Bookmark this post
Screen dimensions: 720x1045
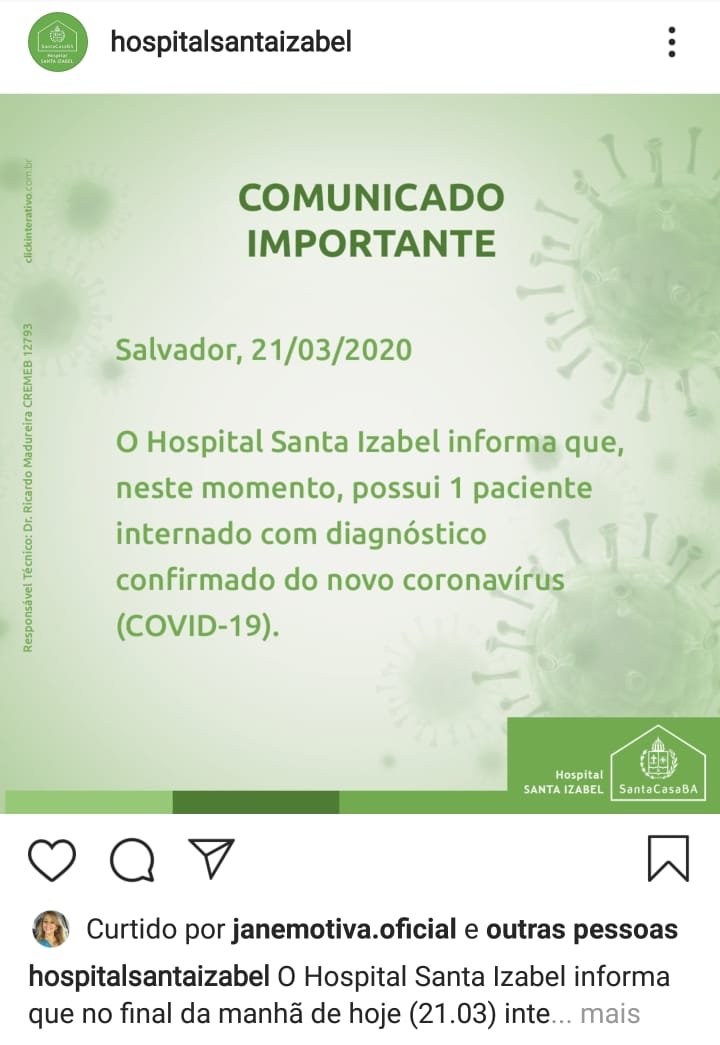(x=667, y=859)
